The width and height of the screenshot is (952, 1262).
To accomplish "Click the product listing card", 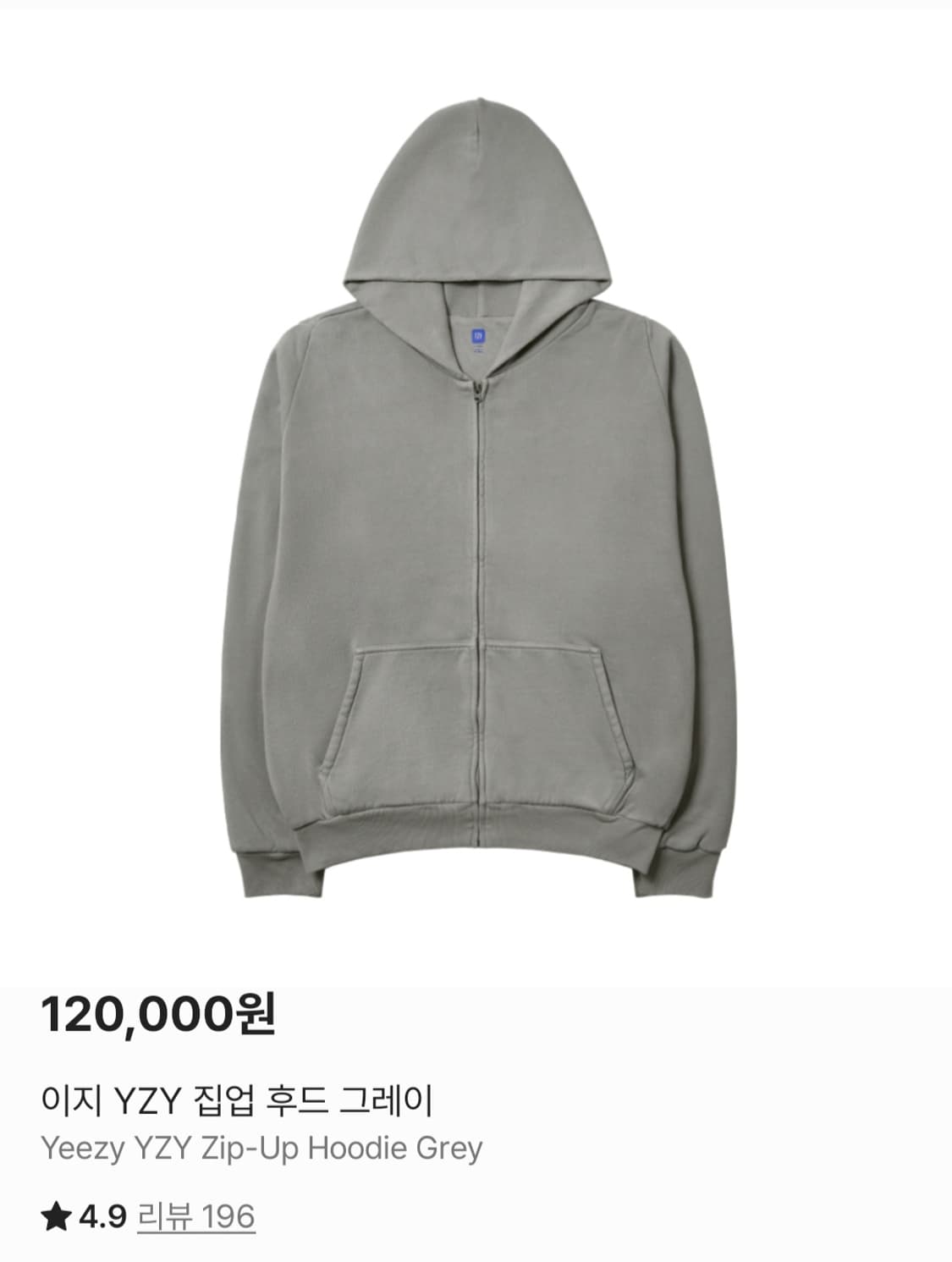I will coord(476,631).
